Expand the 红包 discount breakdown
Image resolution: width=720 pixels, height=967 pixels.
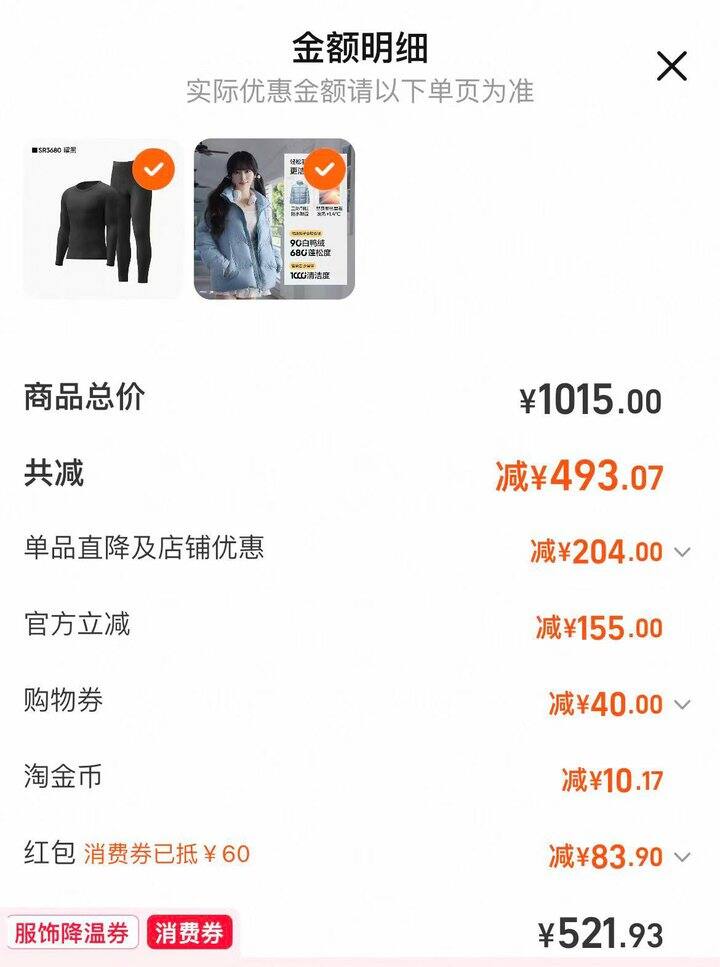(x=682, y=857)
